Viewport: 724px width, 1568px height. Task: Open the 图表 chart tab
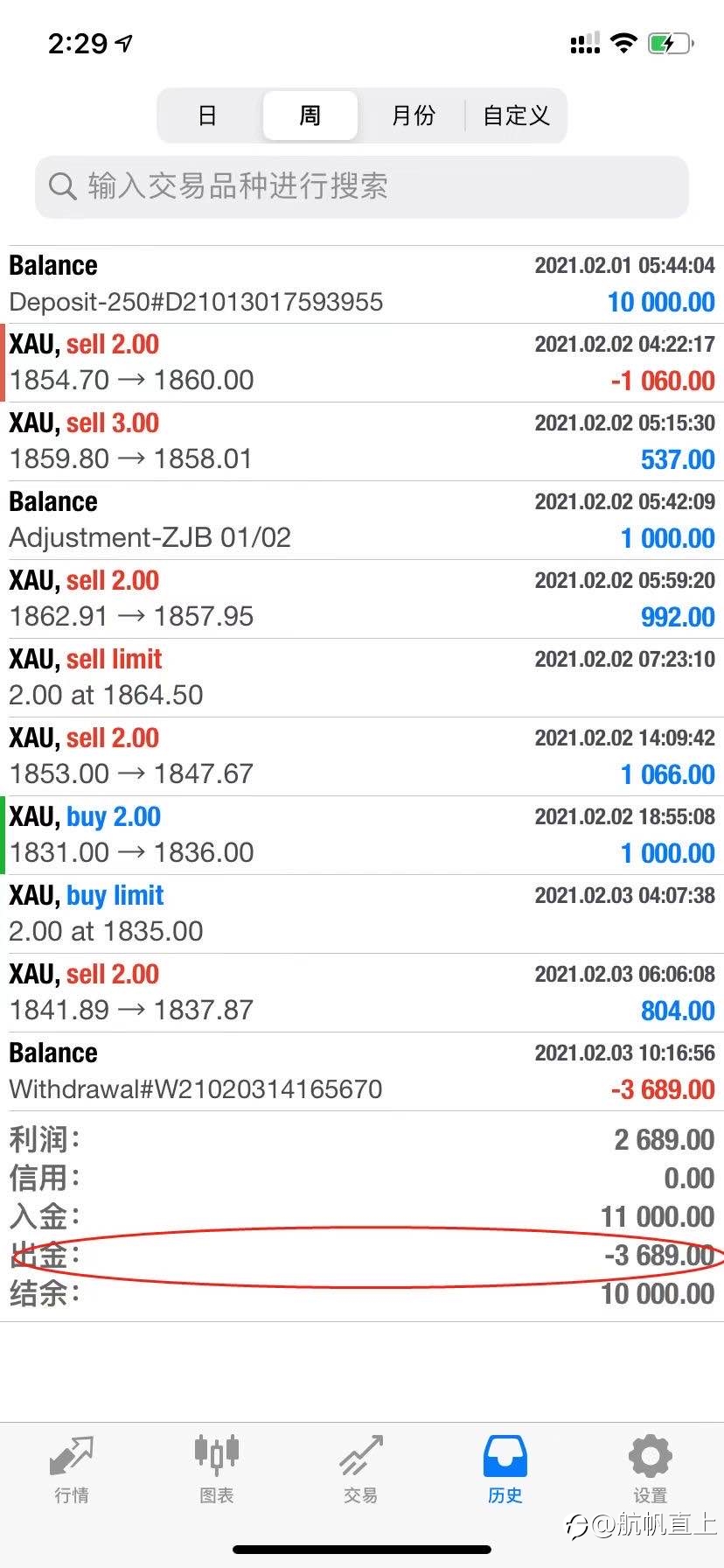point(217,1469)
